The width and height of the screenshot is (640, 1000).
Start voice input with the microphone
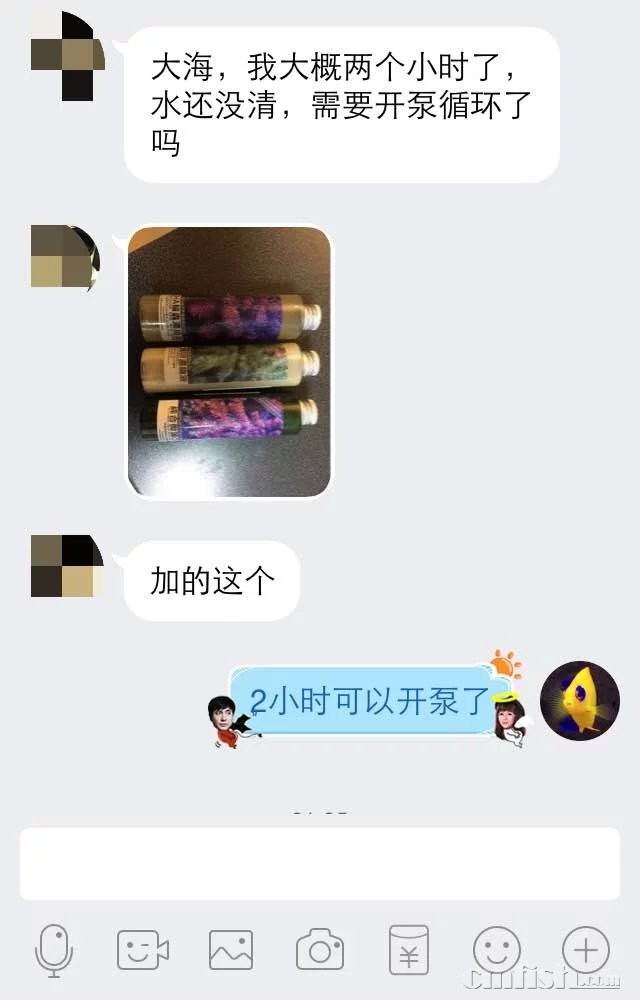coord(54,950)
